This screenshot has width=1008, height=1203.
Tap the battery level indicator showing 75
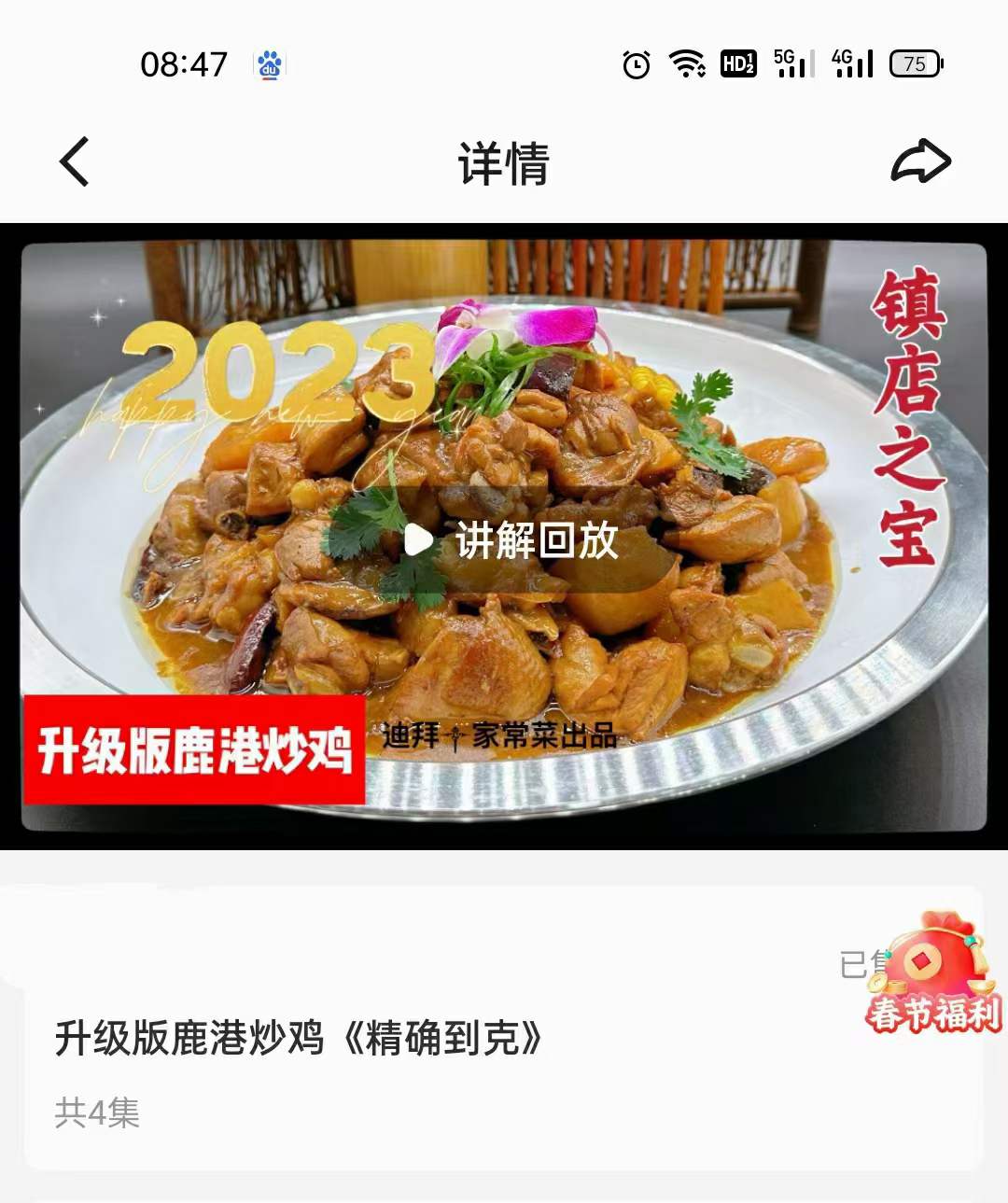(916, 63)
